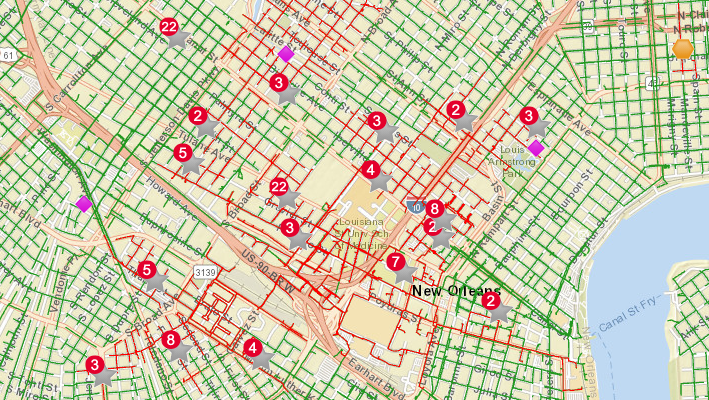
Task: Select the cluster 2 marker below New Orleans label
Action: pos(490,300)
